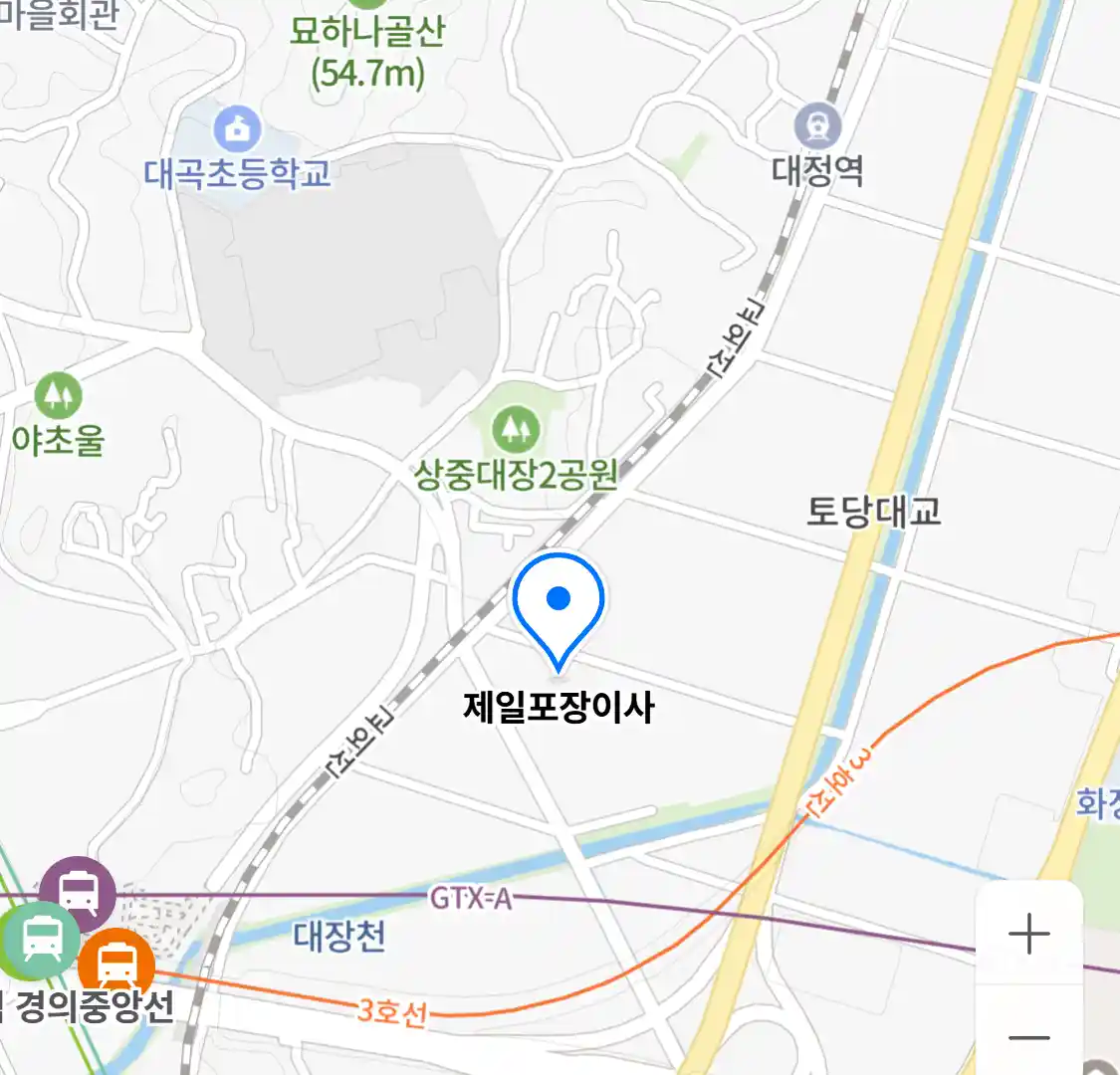The image size is (1120, 1075).
Task: Open the 상중대장2공원 park marker
Action: [515, 430]
